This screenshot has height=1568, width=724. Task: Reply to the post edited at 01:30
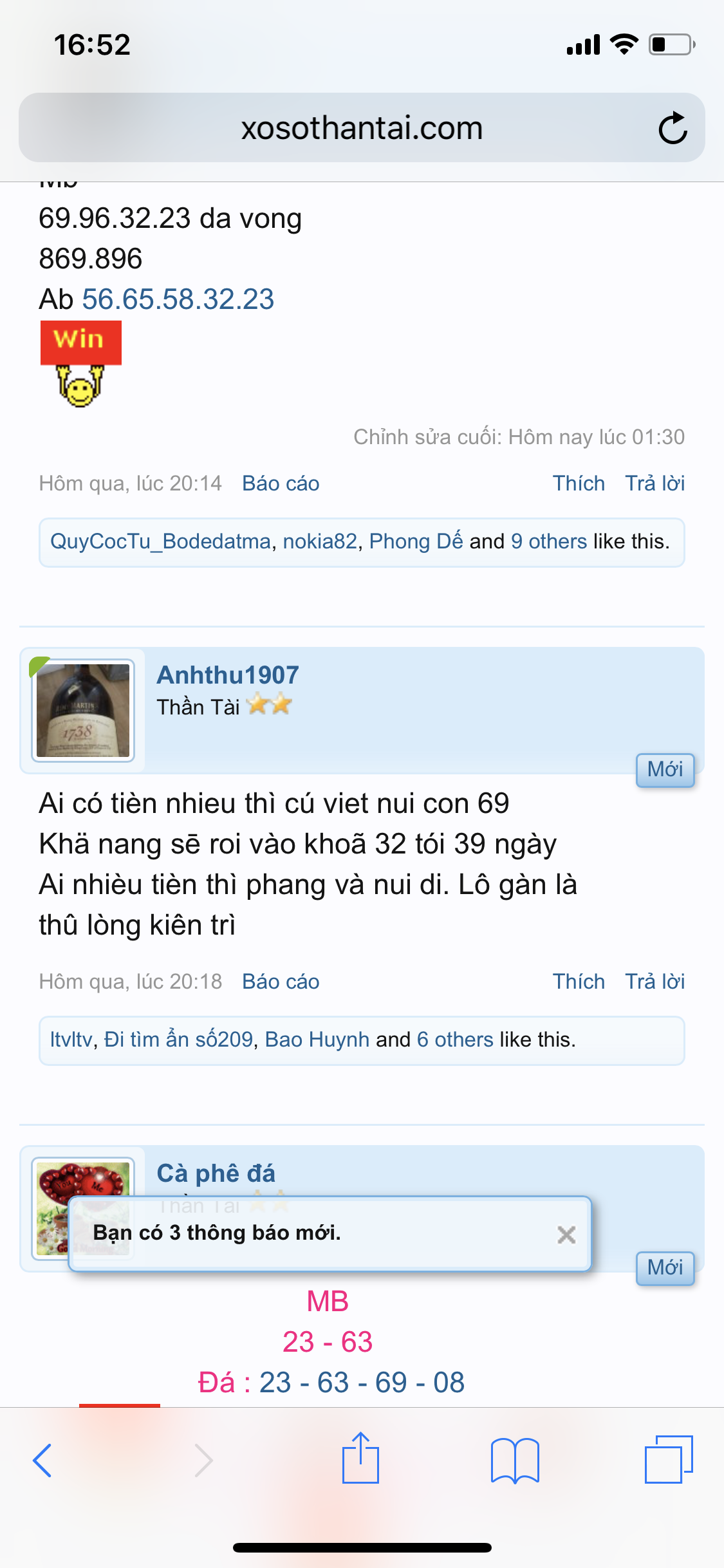click(x=654, y=483)
